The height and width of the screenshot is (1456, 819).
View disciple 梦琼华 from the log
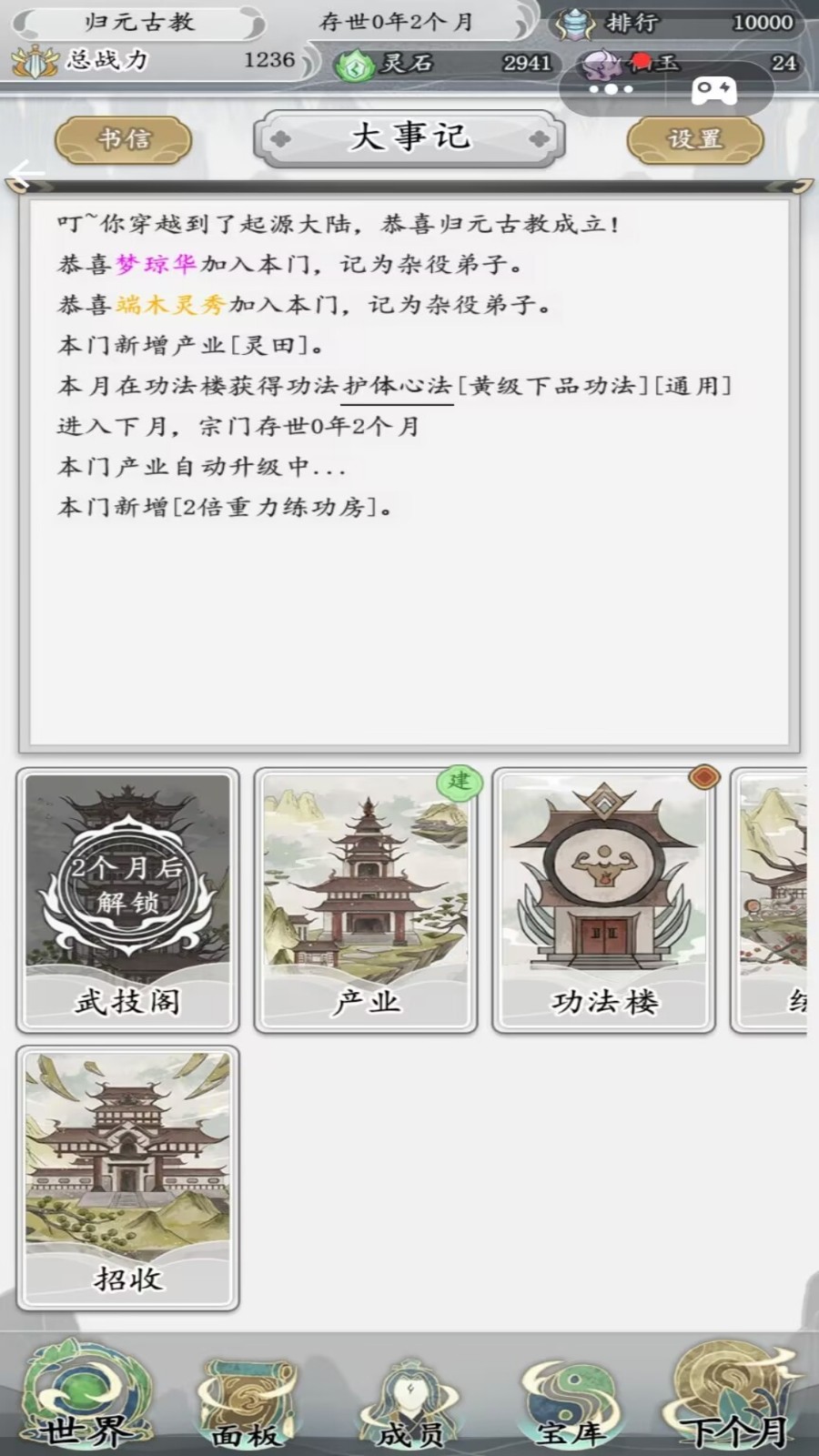(x=156, y=264)
